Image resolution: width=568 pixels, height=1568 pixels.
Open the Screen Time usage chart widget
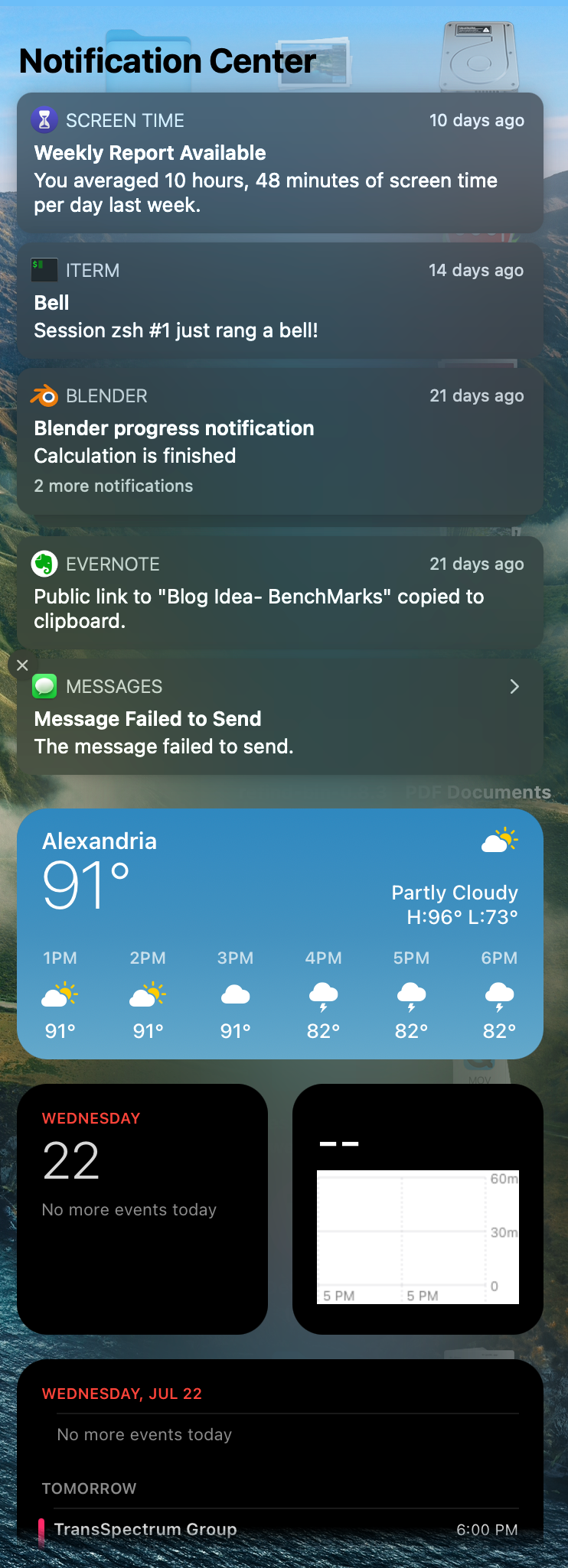point(418,1209)
